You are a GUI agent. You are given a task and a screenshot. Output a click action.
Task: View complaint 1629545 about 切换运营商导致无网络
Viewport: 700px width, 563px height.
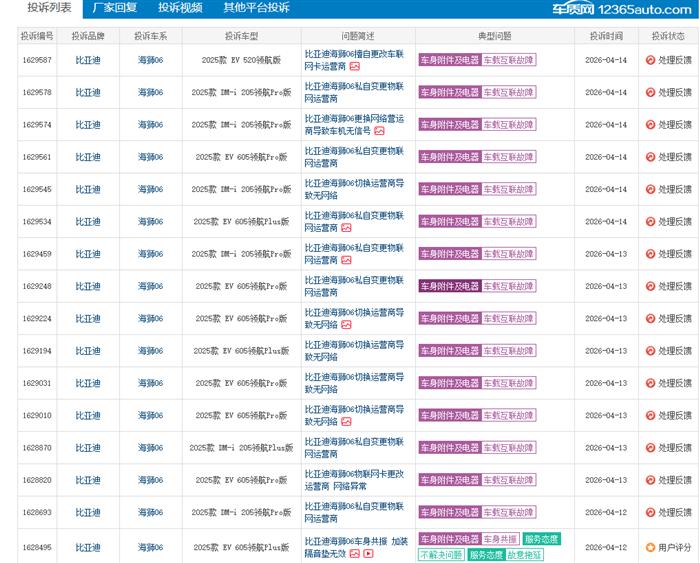pyautogui.click(x=354, y=184)
